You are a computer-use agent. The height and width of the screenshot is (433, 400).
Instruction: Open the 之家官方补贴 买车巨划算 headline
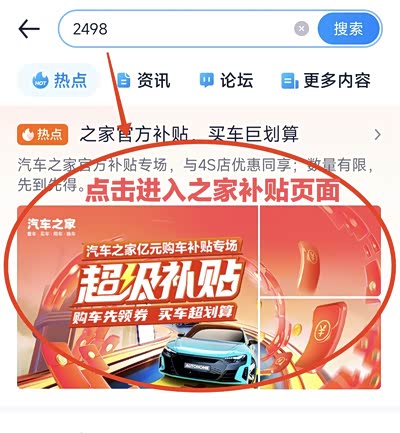click(x=189, y=134)
